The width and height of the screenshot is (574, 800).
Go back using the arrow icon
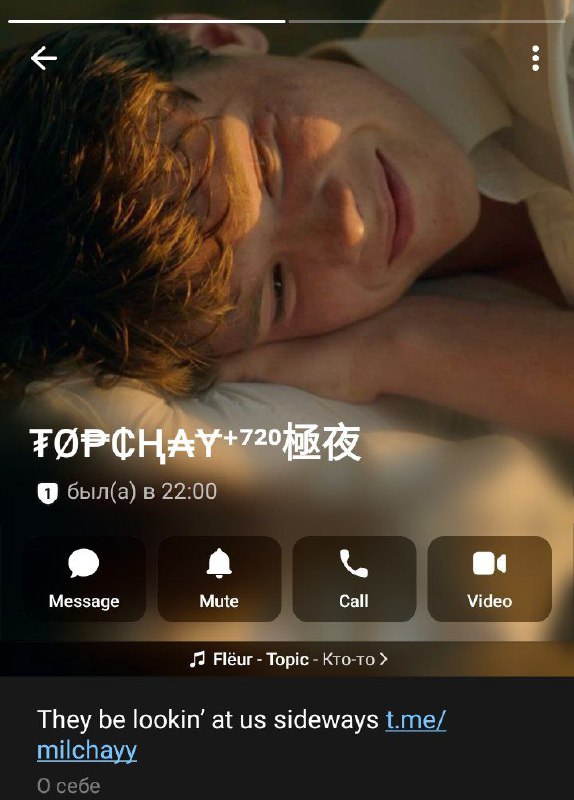(43, 58)
